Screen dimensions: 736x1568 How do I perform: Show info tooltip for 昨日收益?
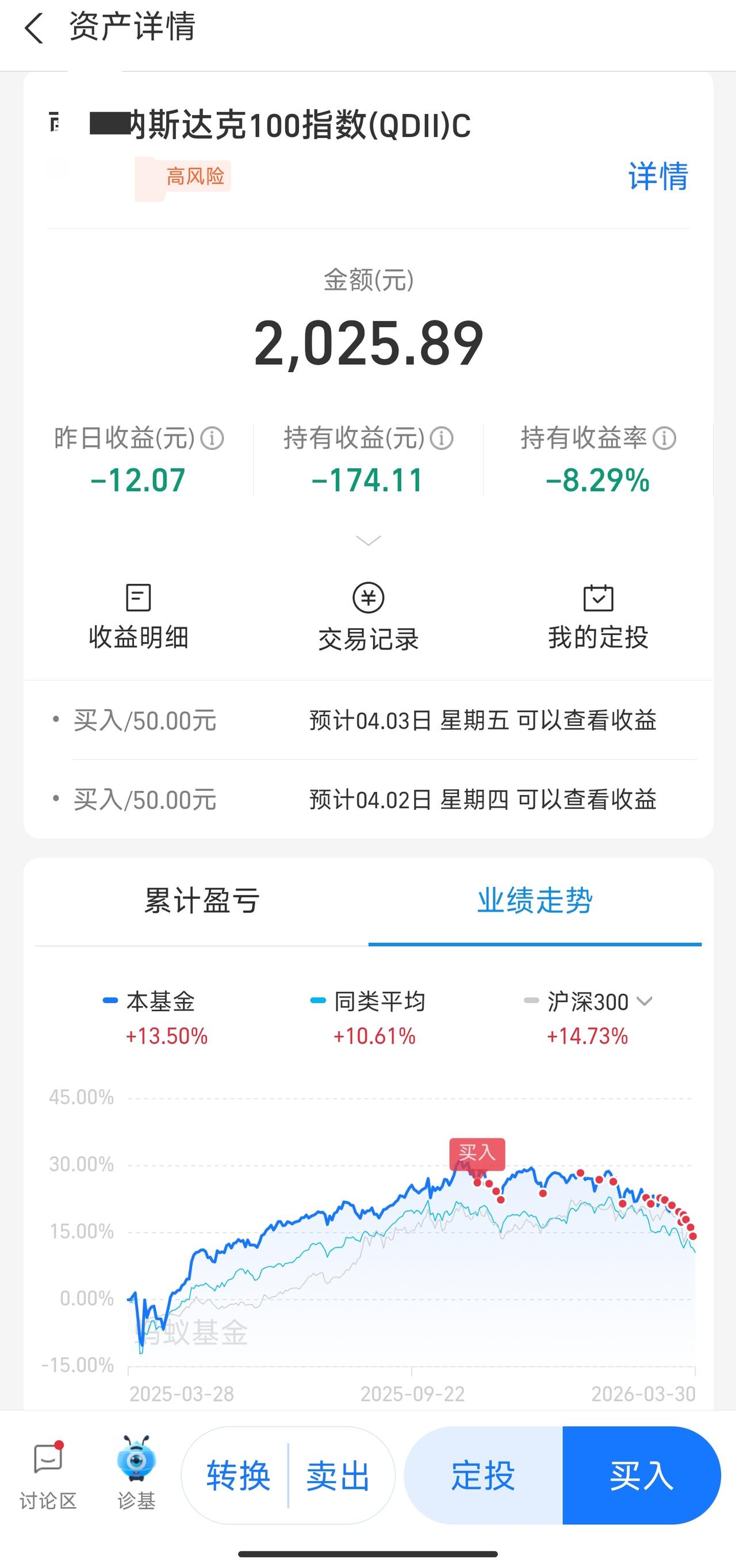pos(212,437)
